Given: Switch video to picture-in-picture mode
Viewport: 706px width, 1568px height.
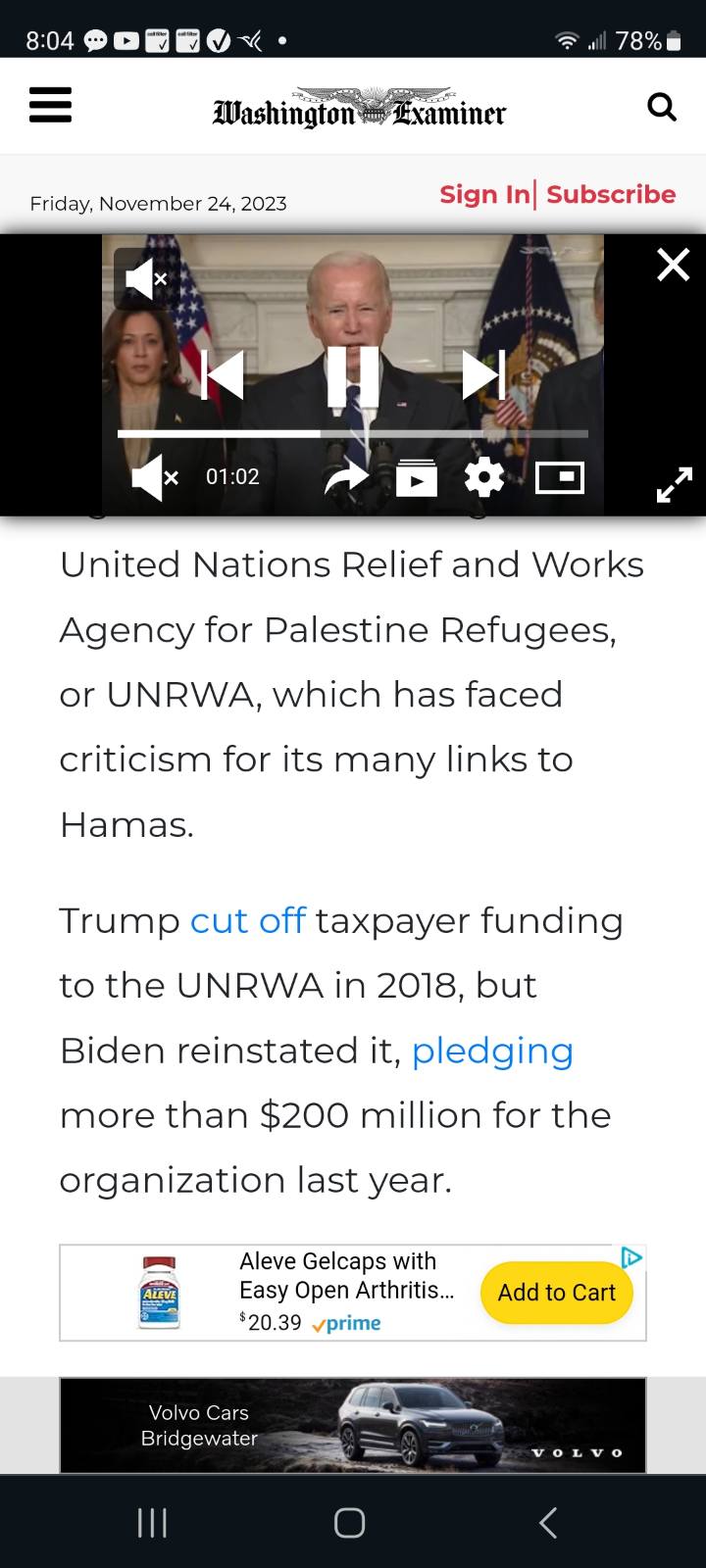Looking at the screenshot, I should tap(560, 477).
